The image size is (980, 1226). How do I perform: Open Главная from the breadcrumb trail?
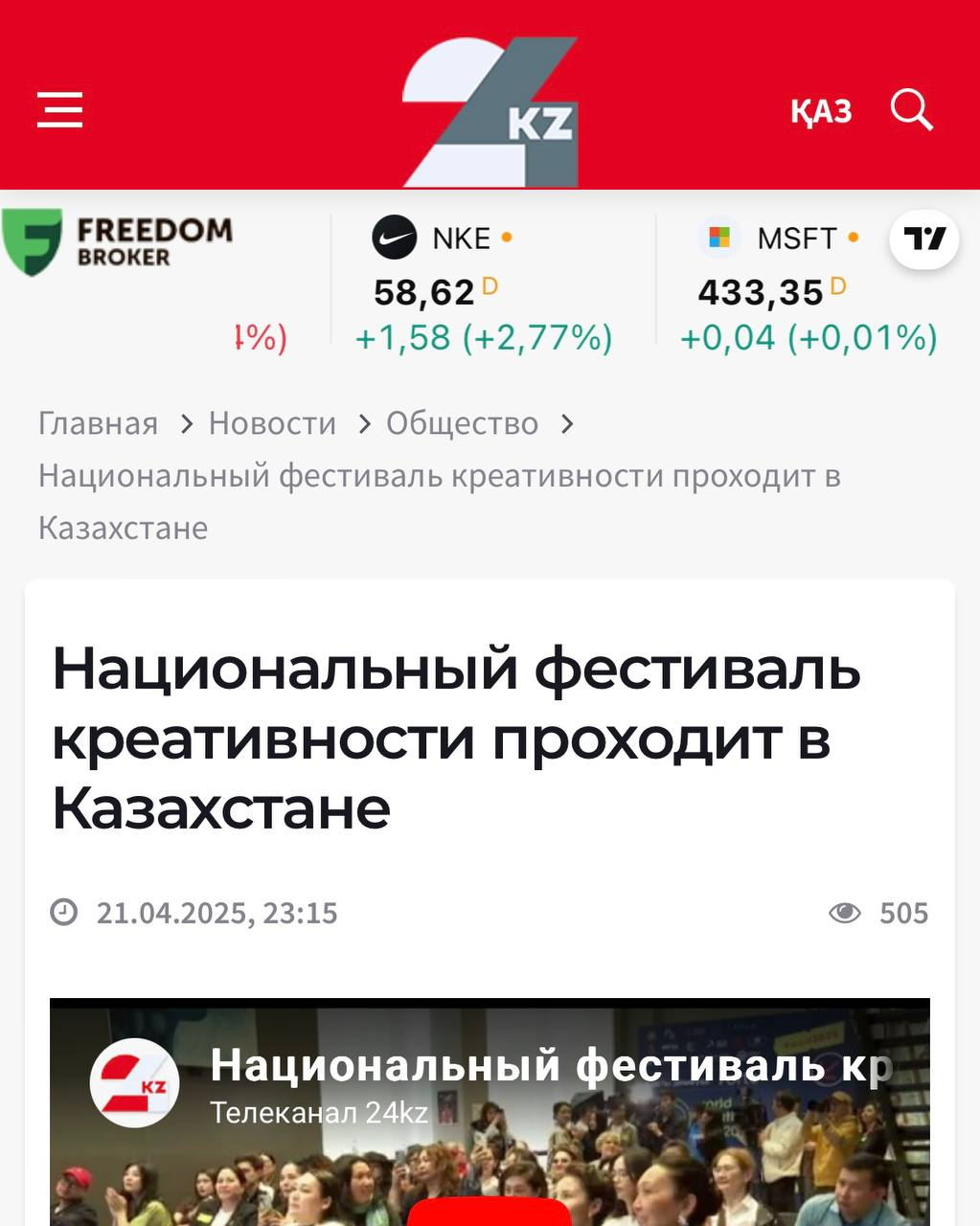97,423
